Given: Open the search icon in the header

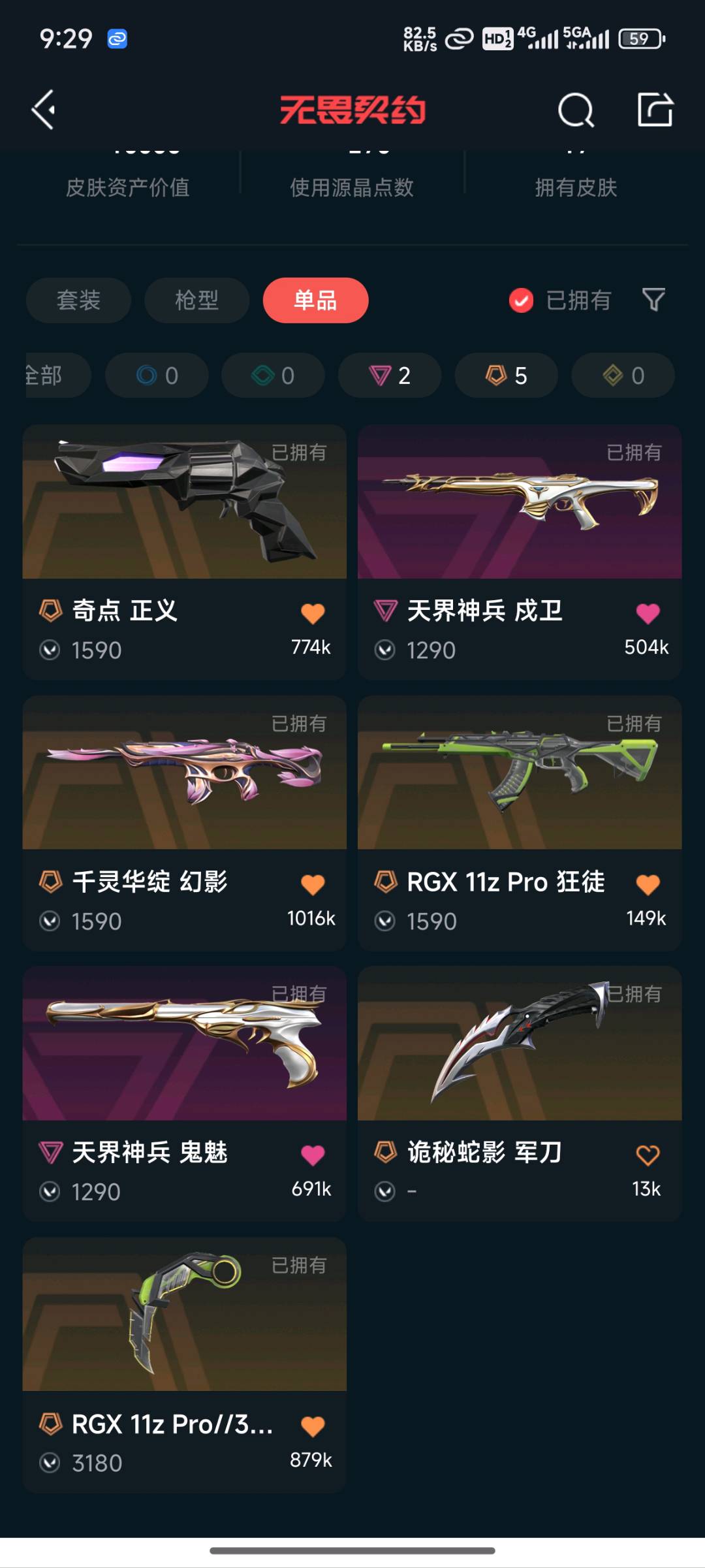Looking at the screenshot, I should point(576,110).
